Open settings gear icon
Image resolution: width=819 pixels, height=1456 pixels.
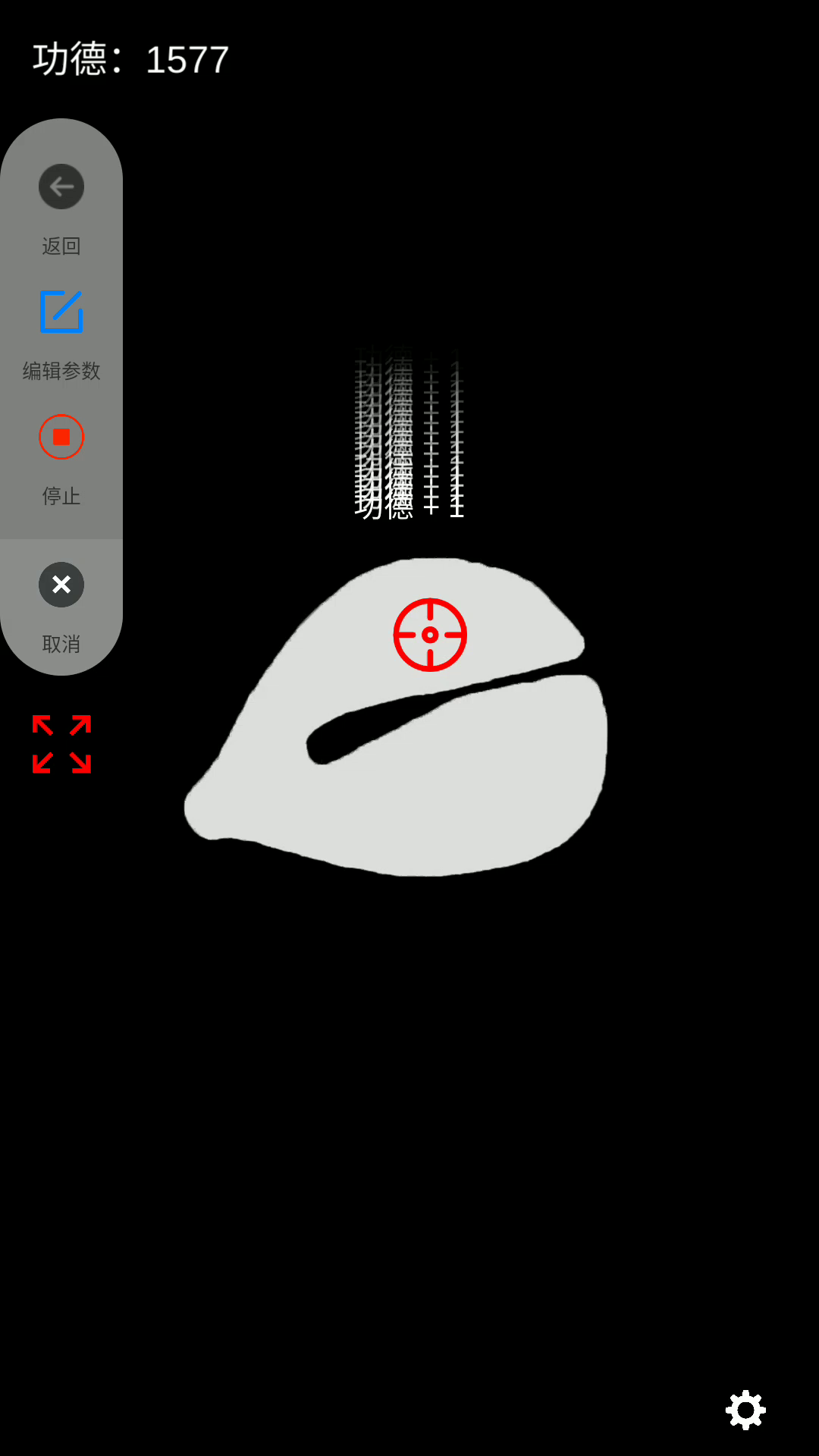coord(745,1410)
